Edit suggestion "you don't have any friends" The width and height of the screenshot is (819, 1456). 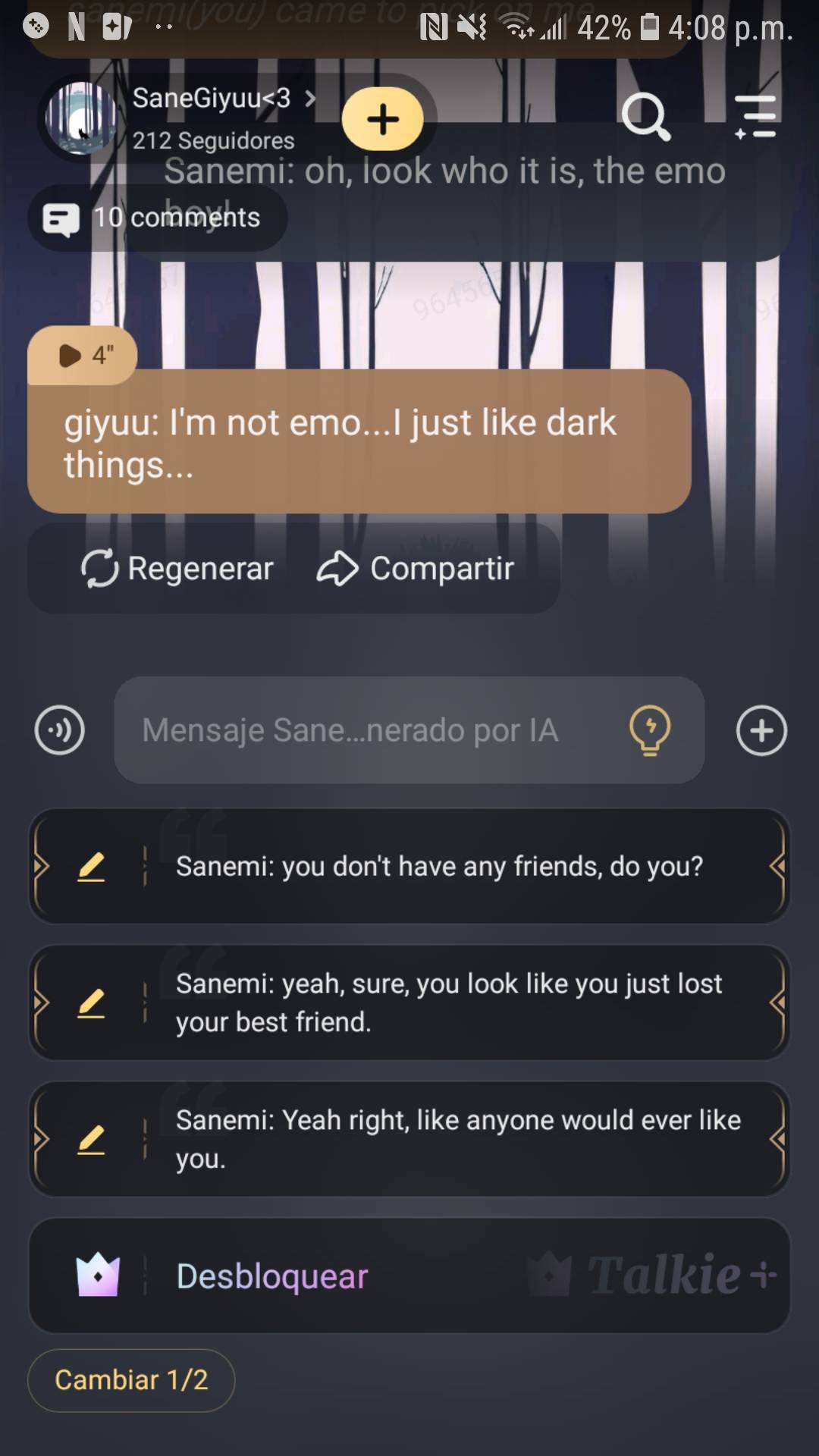(91, 866)
